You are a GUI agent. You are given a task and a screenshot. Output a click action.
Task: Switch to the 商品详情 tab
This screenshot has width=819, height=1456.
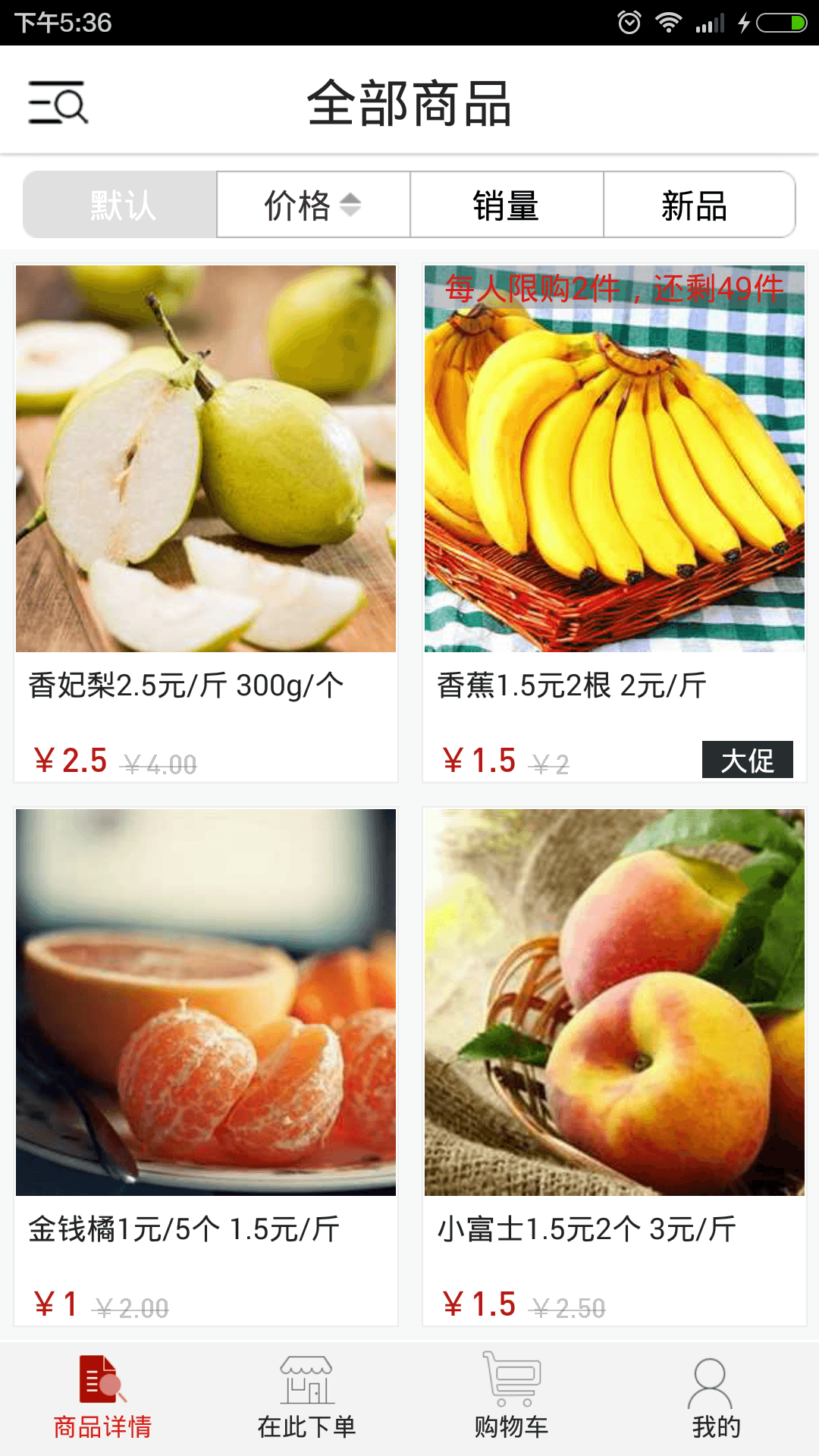click(x=102, y=1398)
